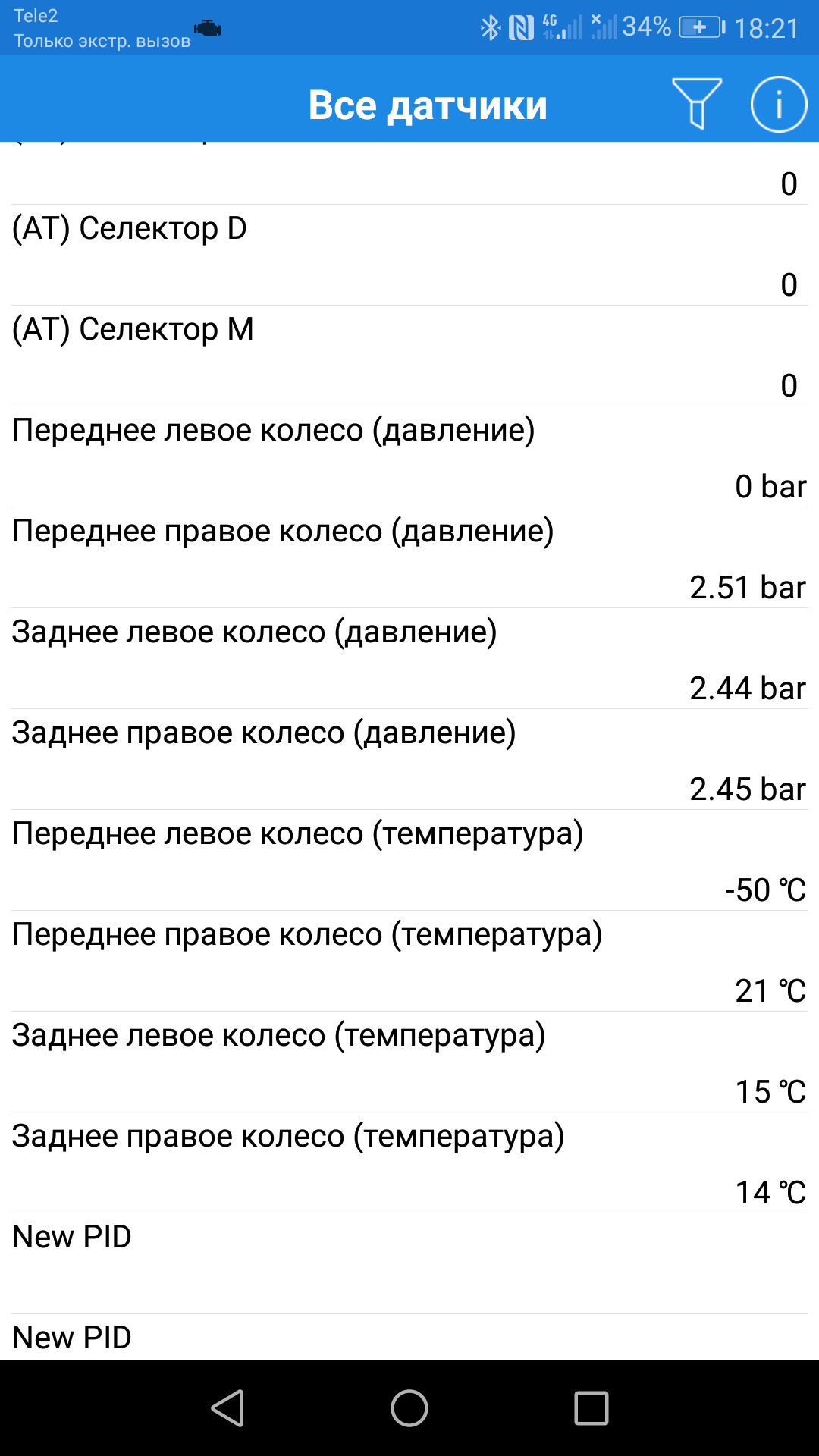Open the (AT) Селектор D sensor
Screen dimensions: 819x1456
pyautogui.click(x=409, y=255)
